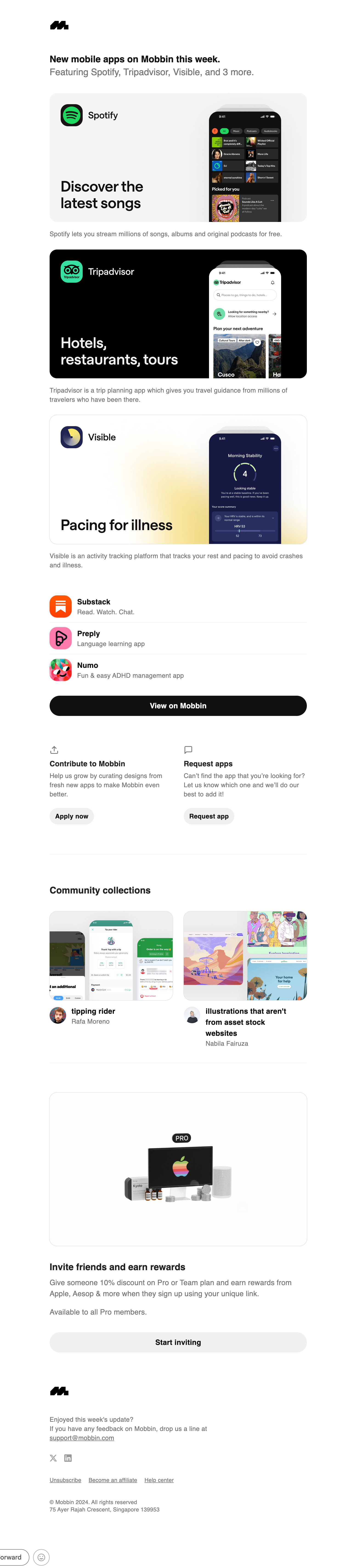Tap the Request app button
The height and width of the screenshot is (1568, 356).
pyautogui.click(x=208, y=816)
